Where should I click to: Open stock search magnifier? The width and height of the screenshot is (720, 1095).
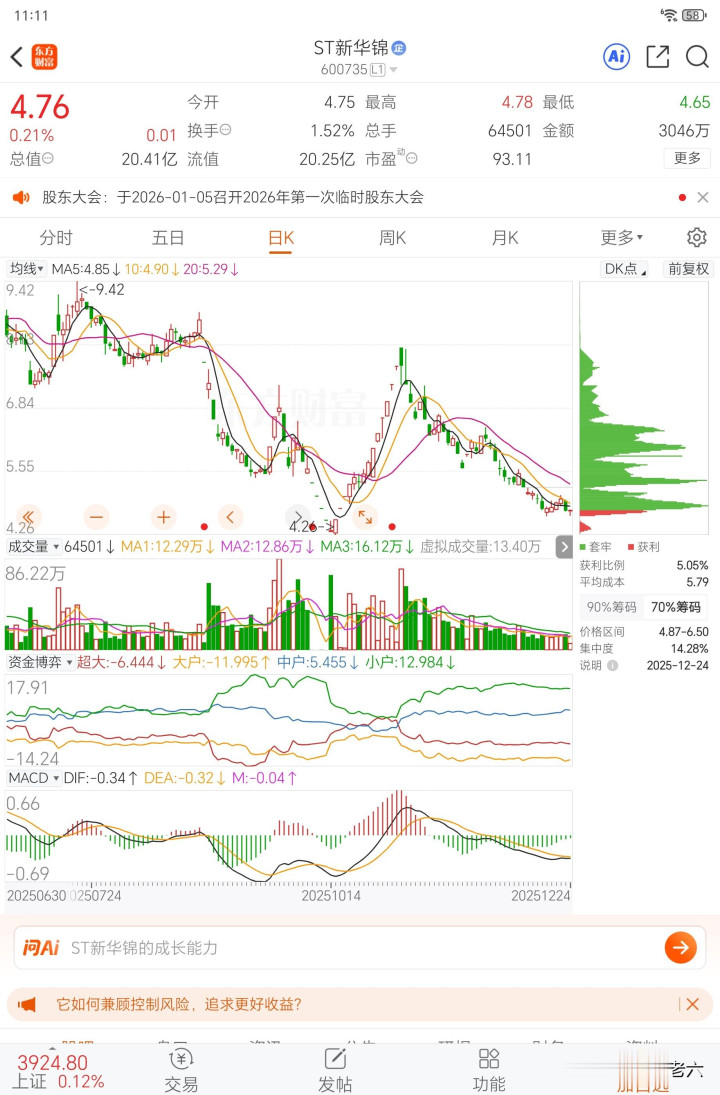(697, 57)
